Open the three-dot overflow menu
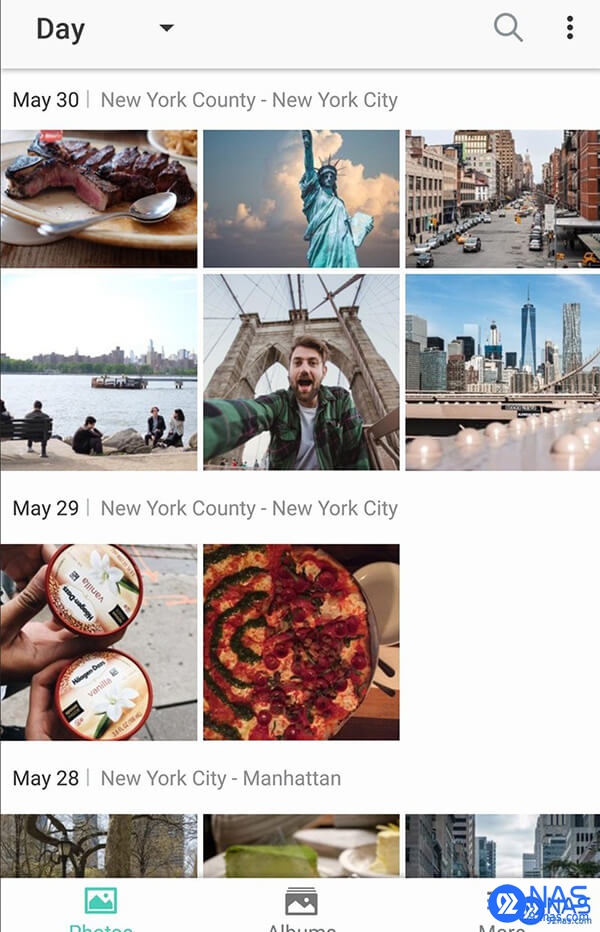The height and width of the screenshot is (932, 600). [570, 28]
